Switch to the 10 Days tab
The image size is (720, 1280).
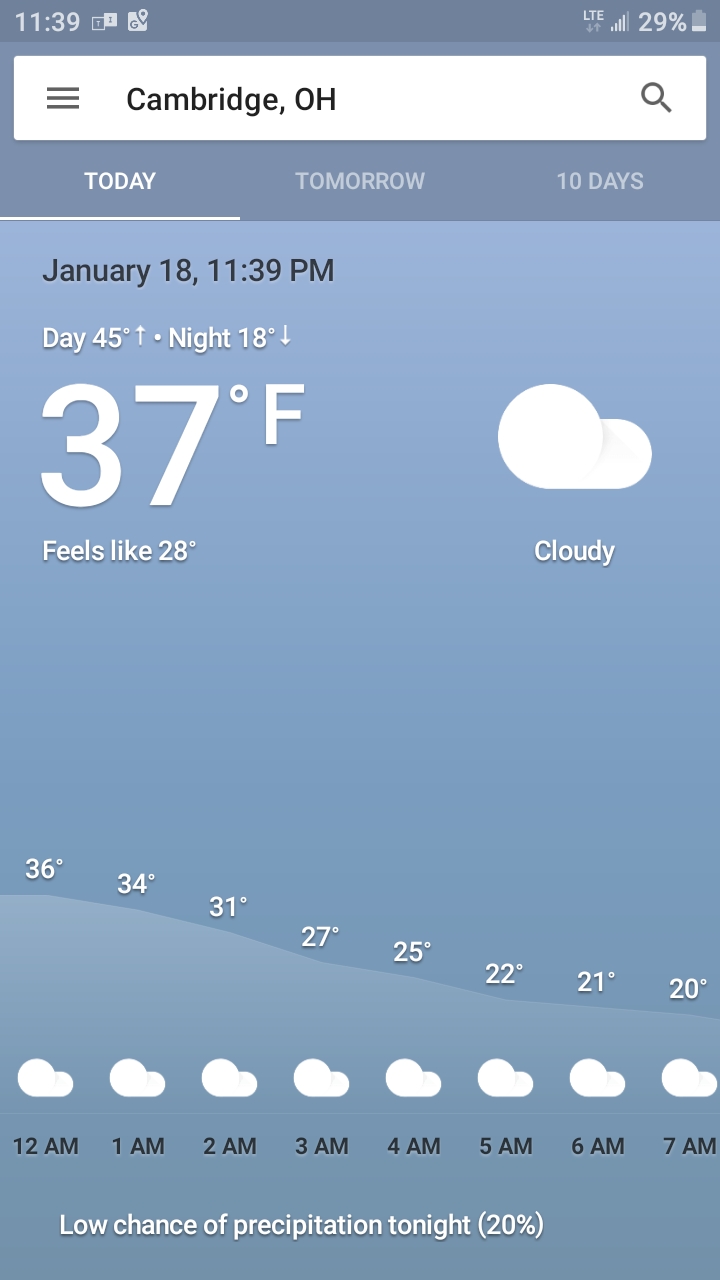click(600, 181)
